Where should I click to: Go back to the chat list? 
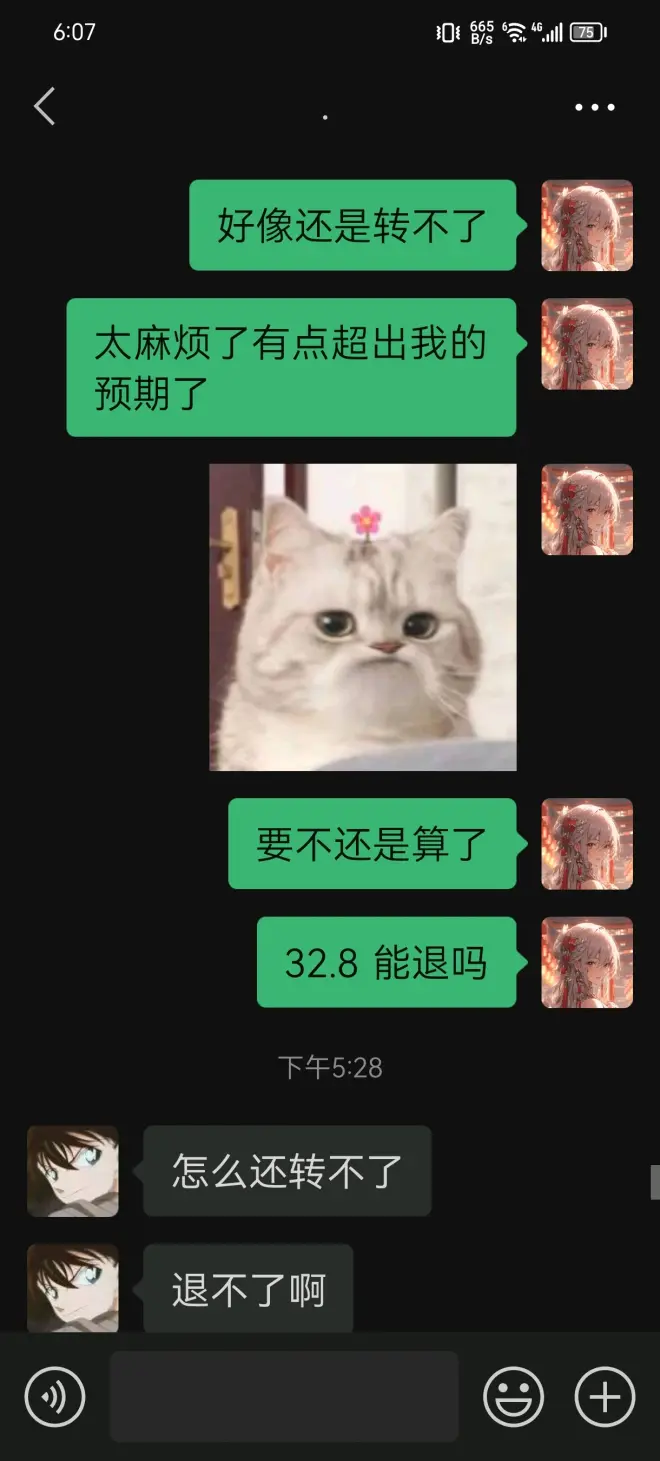coord(44,106)
